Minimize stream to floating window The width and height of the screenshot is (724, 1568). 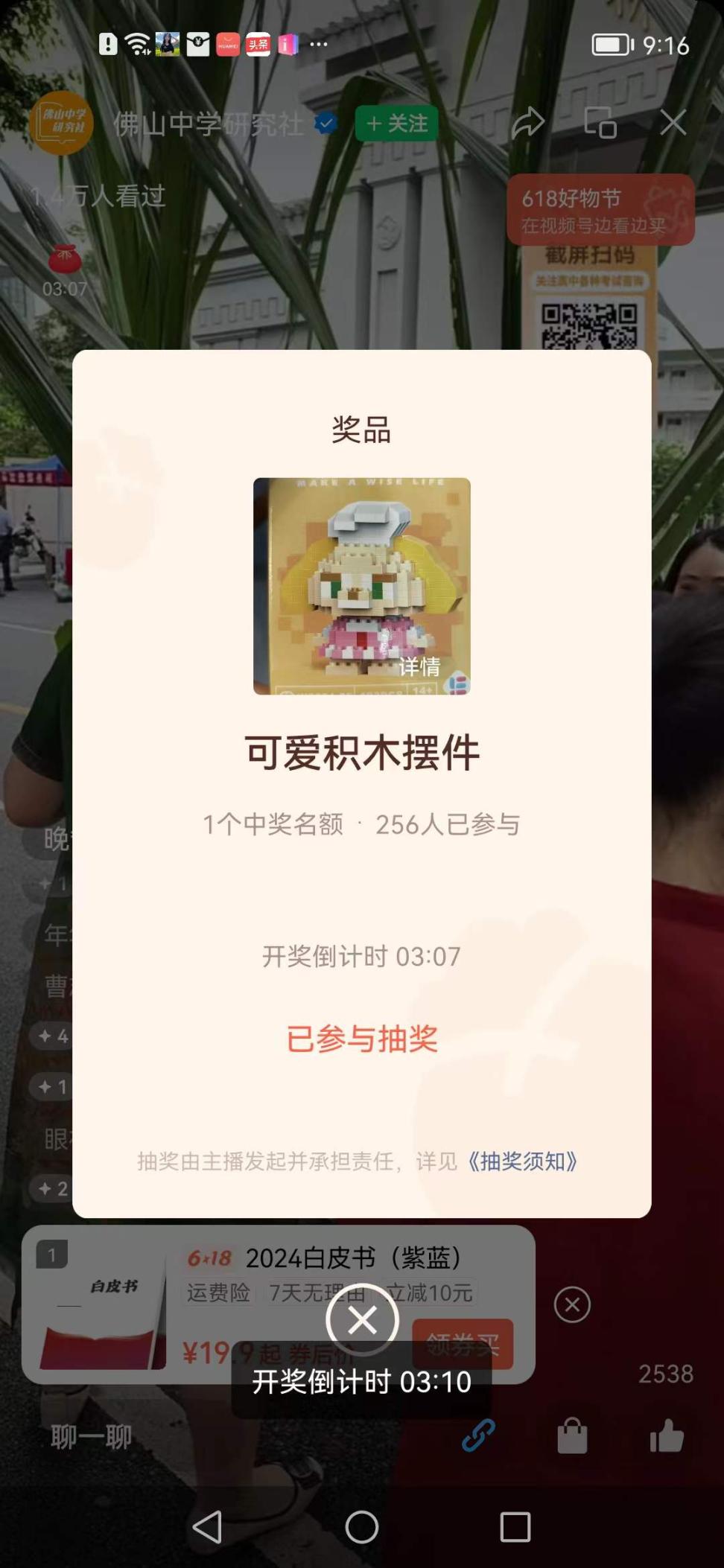(600, 123)
